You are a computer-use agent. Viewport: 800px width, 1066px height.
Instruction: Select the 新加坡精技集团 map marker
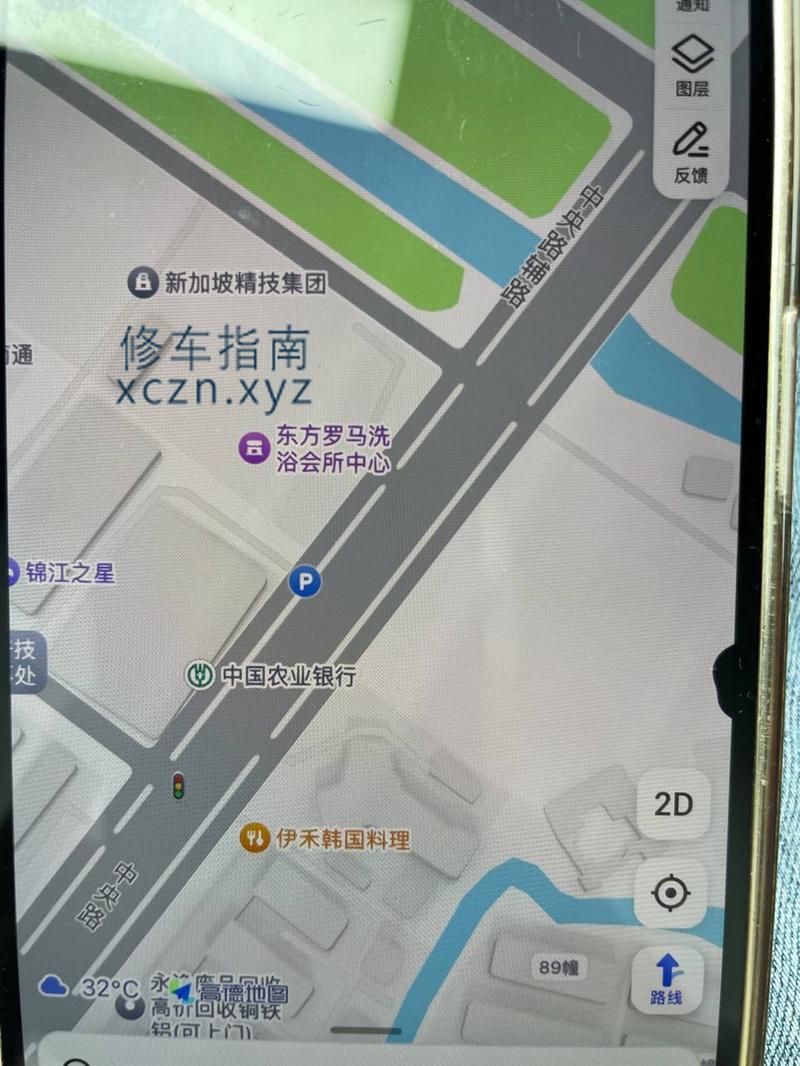click(x=143, y=283)
